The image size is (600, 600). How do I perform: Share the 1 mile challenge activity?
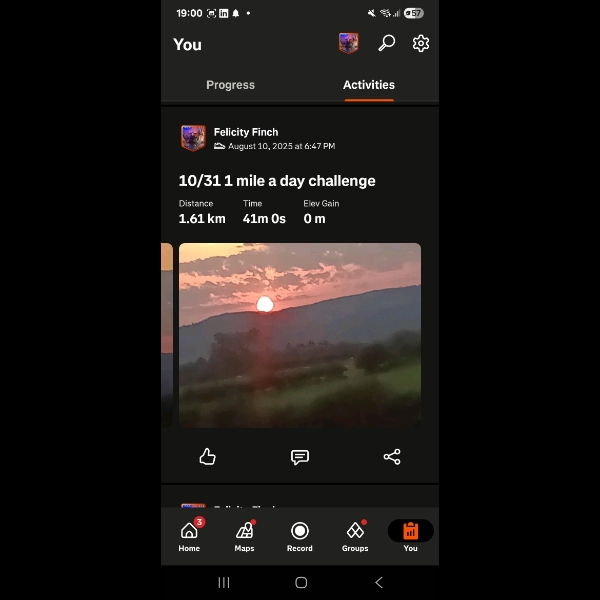[x=392, y=456]
